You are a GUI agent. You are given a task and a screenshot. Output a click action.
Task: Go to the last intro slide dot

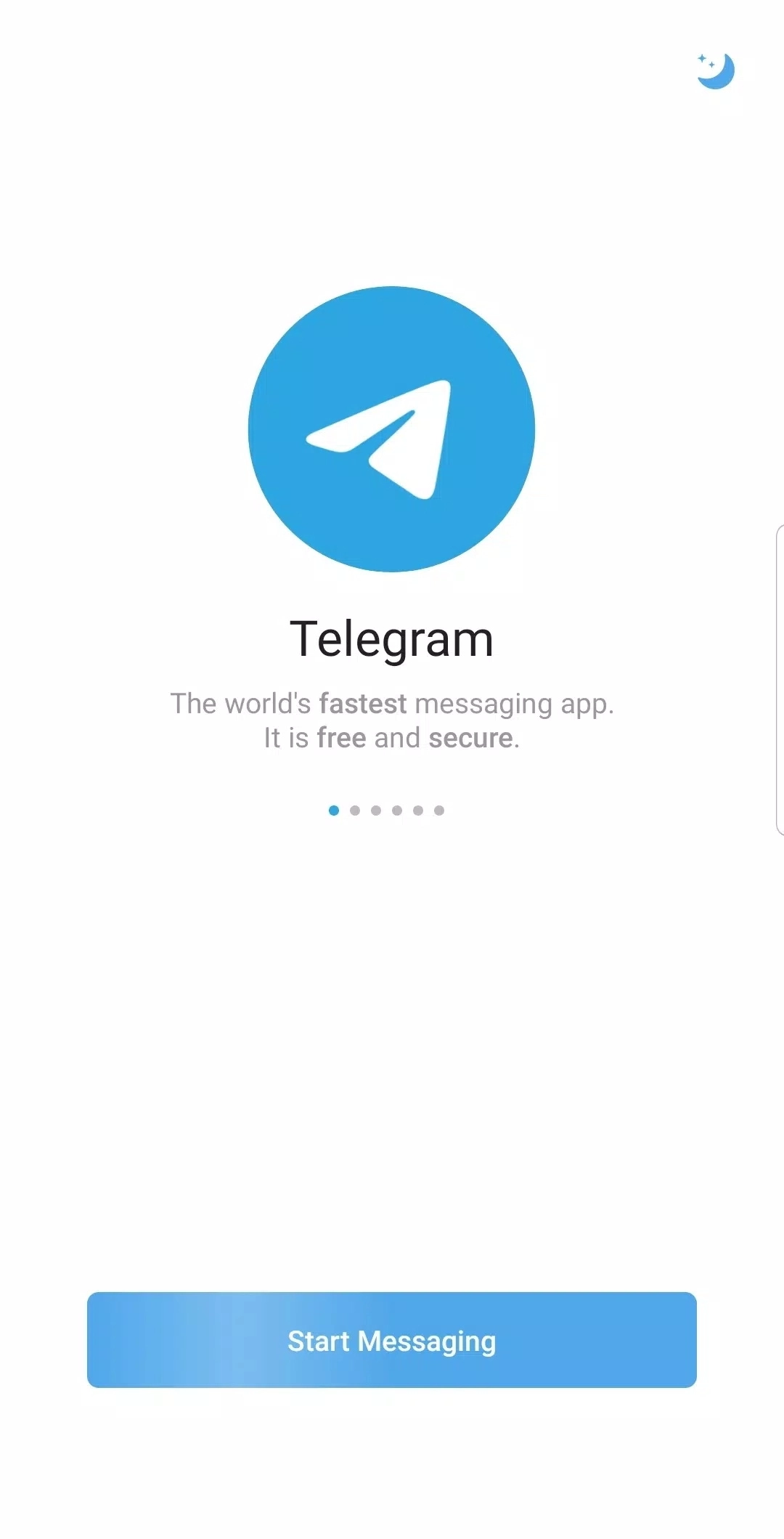tap(439, 811)
